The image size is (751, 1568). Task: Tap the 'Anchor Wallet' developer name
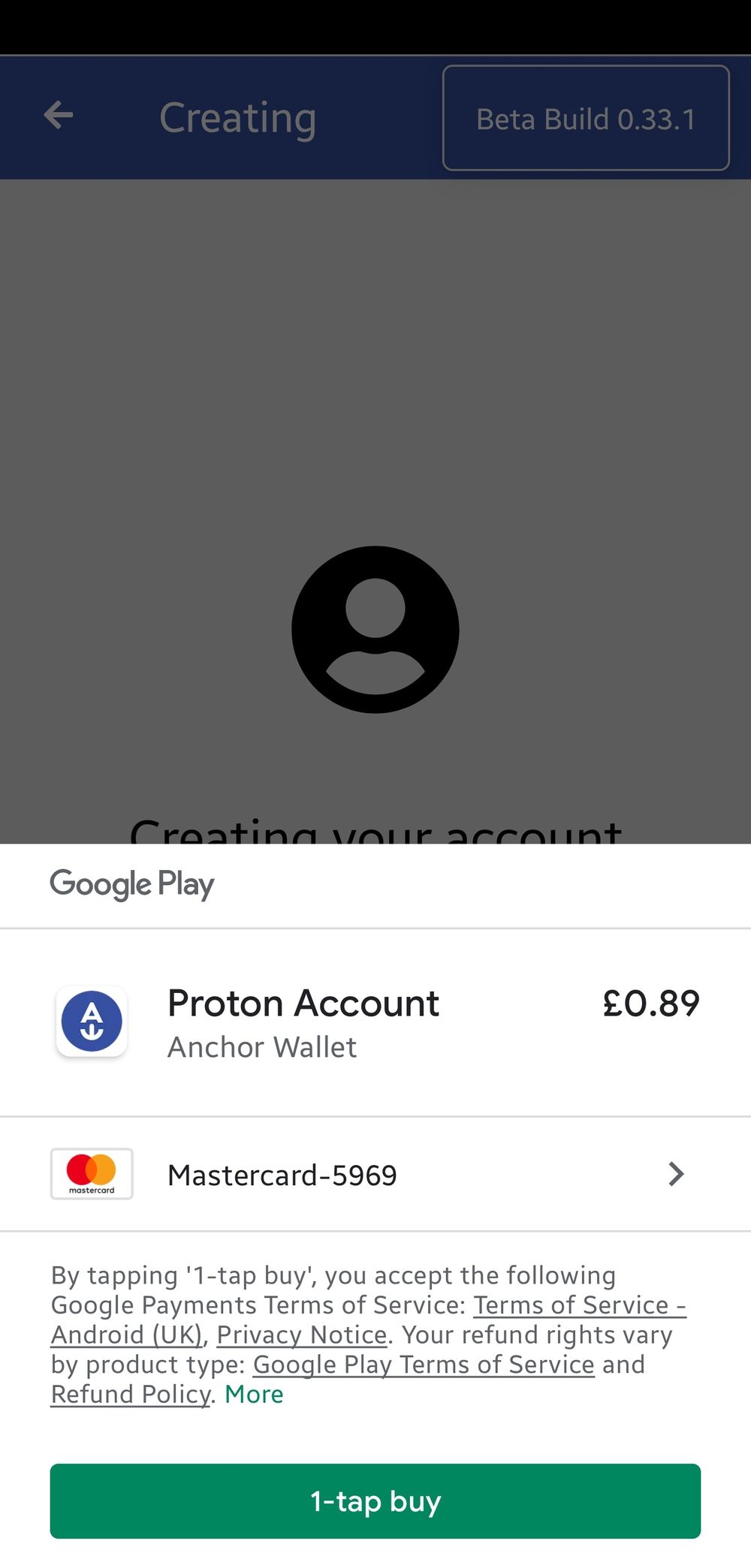pyautogui.click(x=261, y=1047)
